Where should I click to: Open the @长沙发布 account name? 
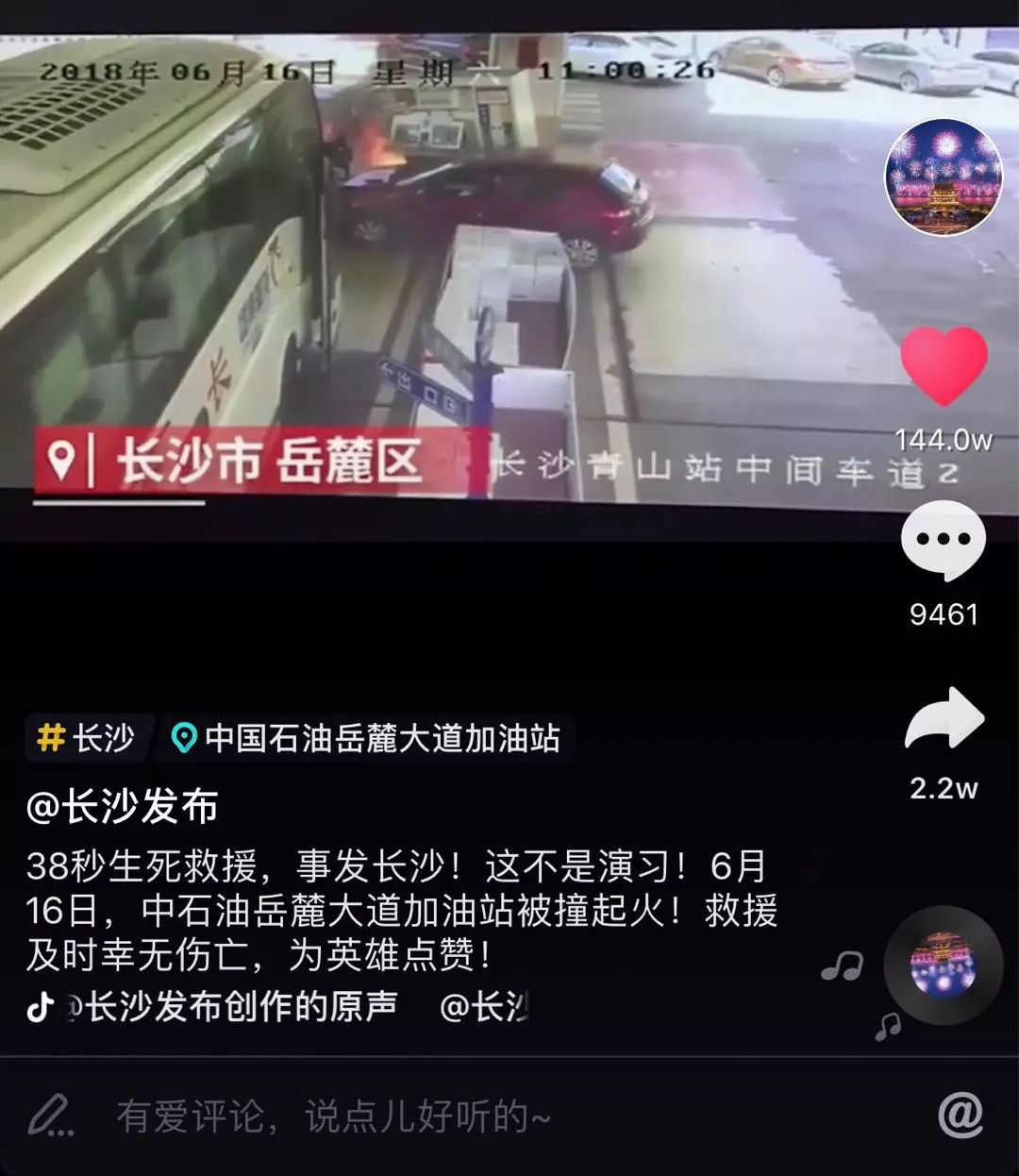point(123,807)
